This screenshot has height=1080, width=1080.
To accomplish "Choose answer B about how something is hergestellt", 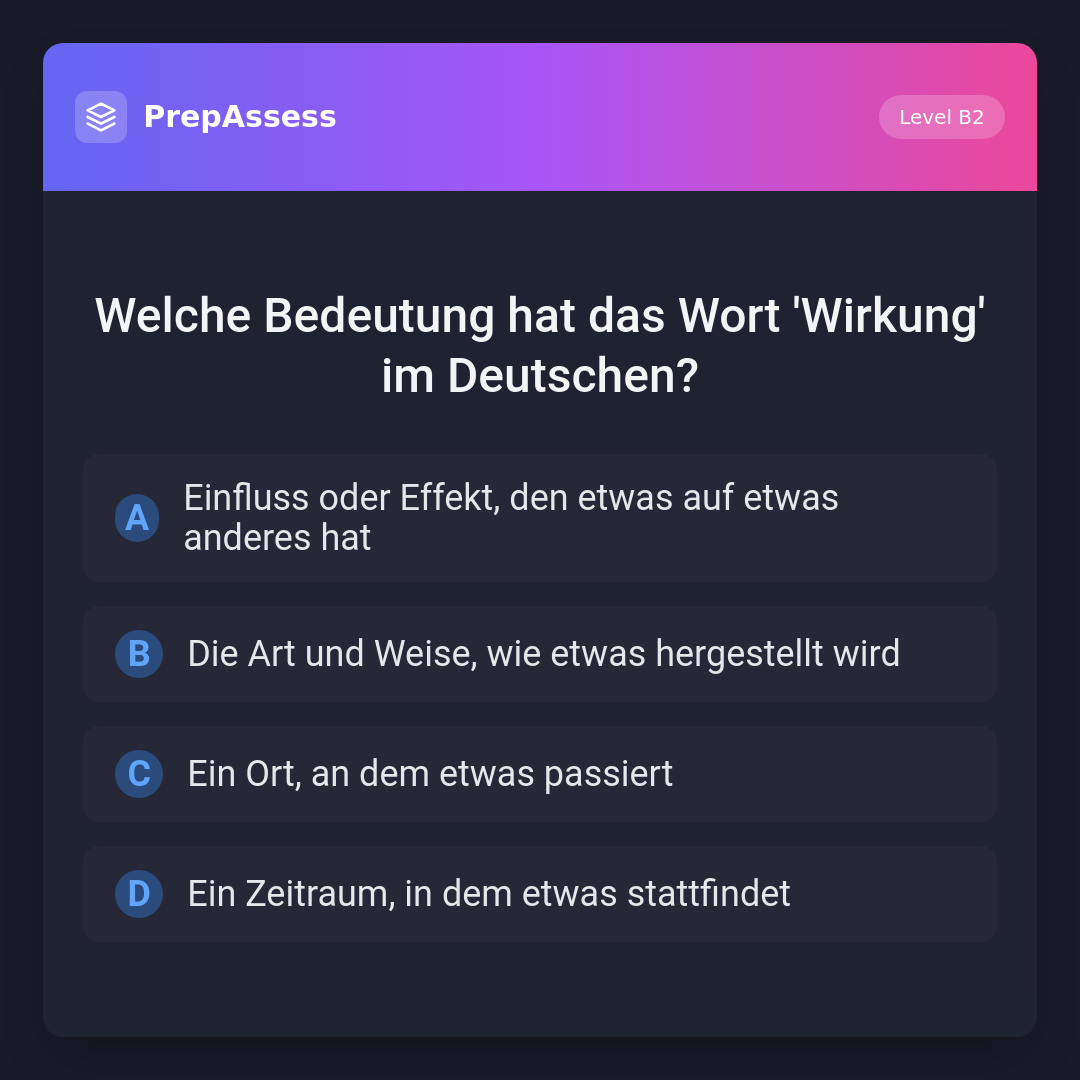I will pyautogui.click(x=539, y=654).
